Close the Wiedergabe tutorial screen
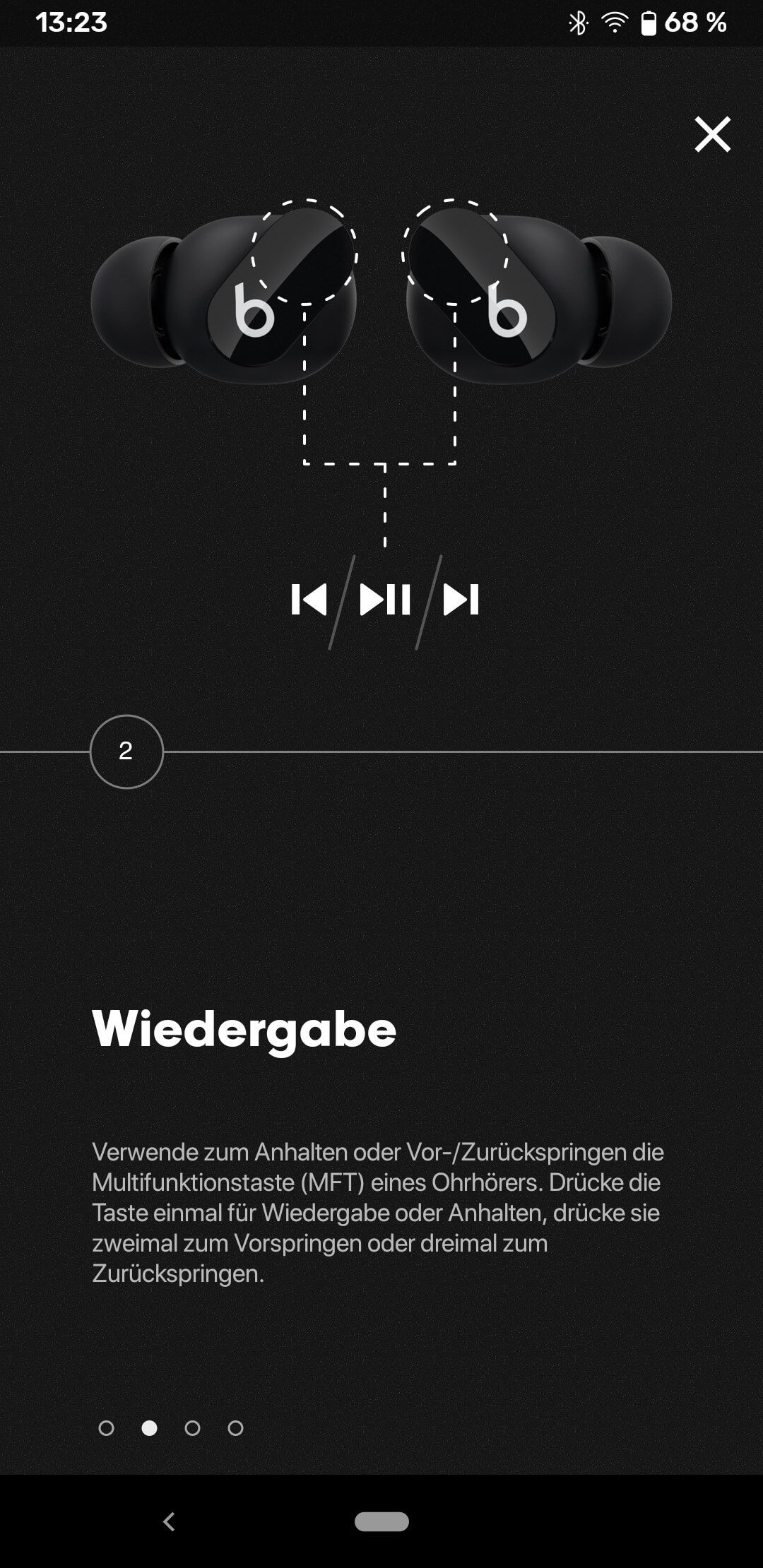This screenshot has width=763, height=1568. [712, 134]
